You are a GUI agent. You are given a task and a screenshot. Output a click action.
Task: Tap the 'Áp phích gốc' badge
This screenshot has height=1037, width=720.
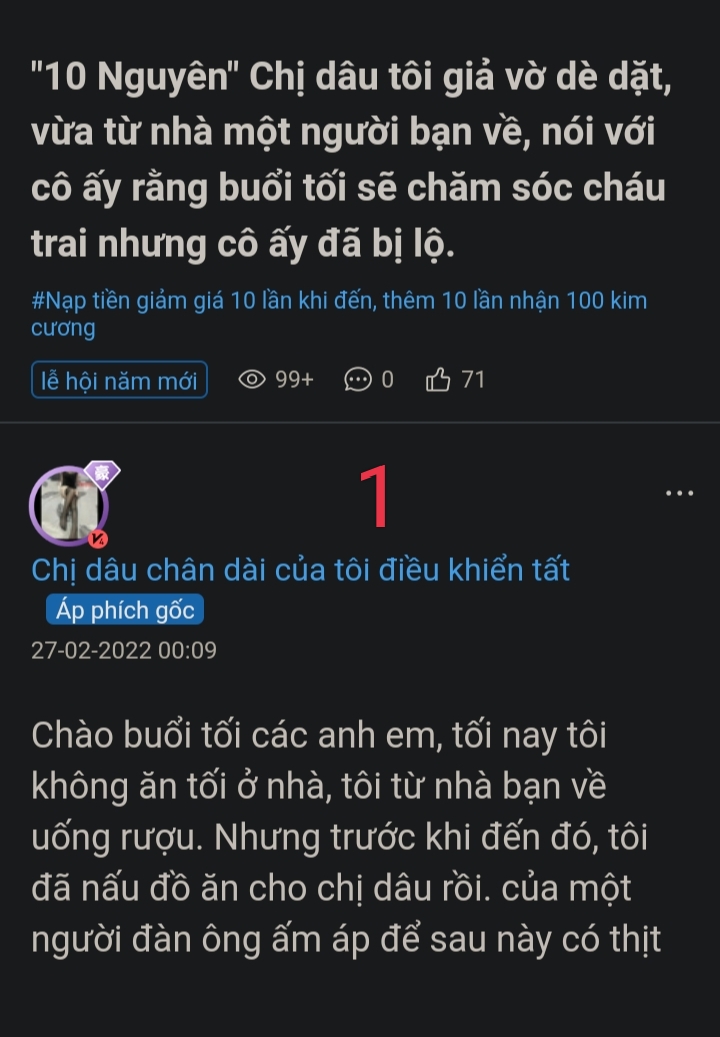click(125, 610)
